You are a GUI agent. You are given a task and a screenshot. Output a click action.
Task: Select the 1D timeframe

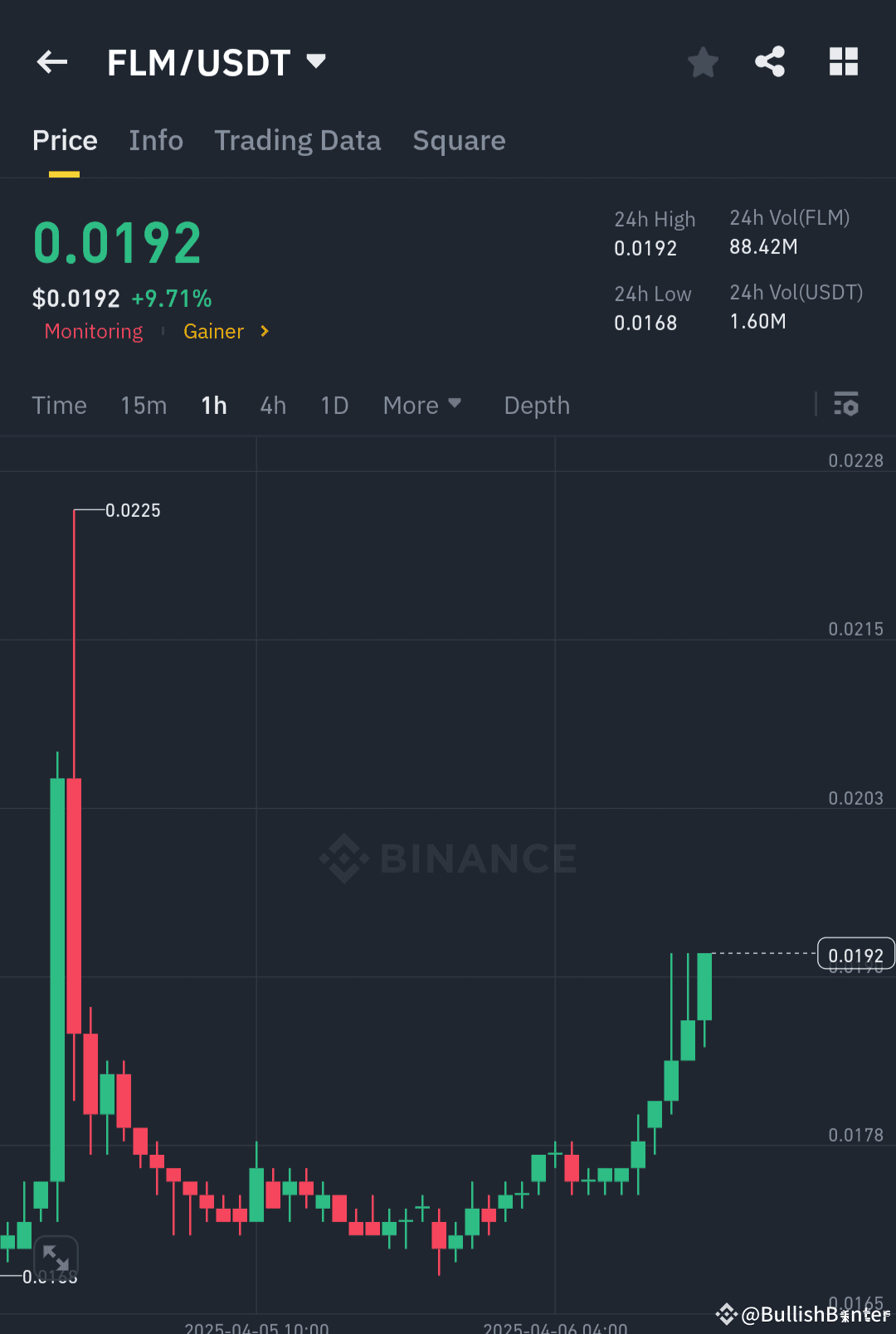point(334,406)
